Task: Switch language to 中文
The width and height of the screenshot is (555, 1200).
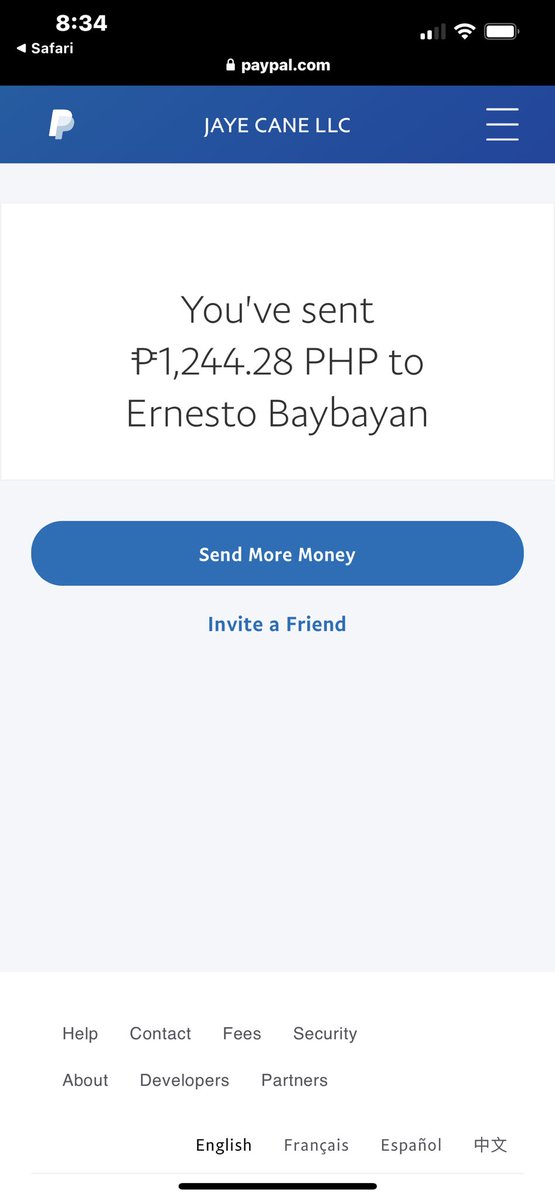Action: pos(491,1145)
